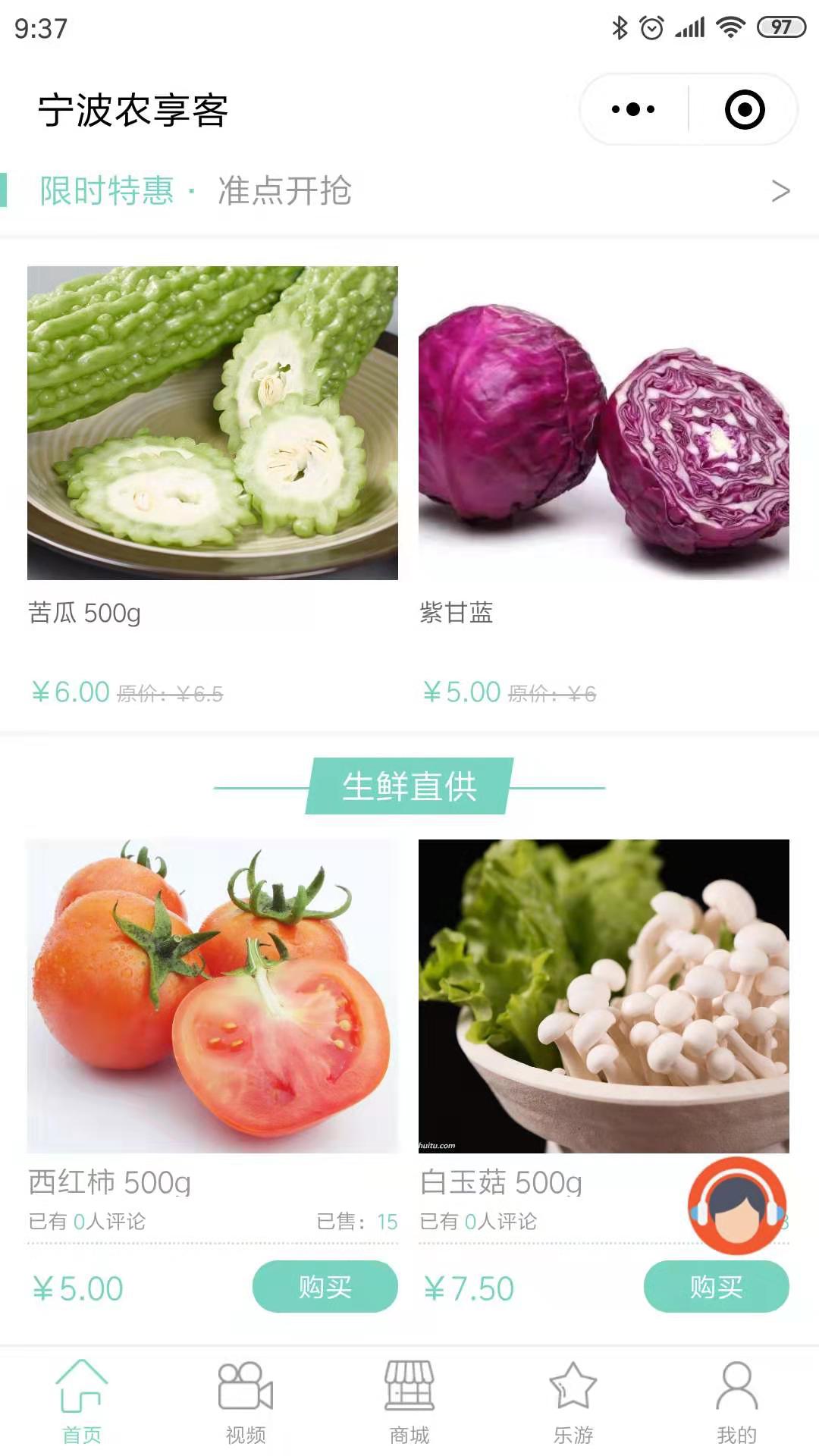Open the mini program's three-dot menu
819x1456 pixels.
coord(633,109)
